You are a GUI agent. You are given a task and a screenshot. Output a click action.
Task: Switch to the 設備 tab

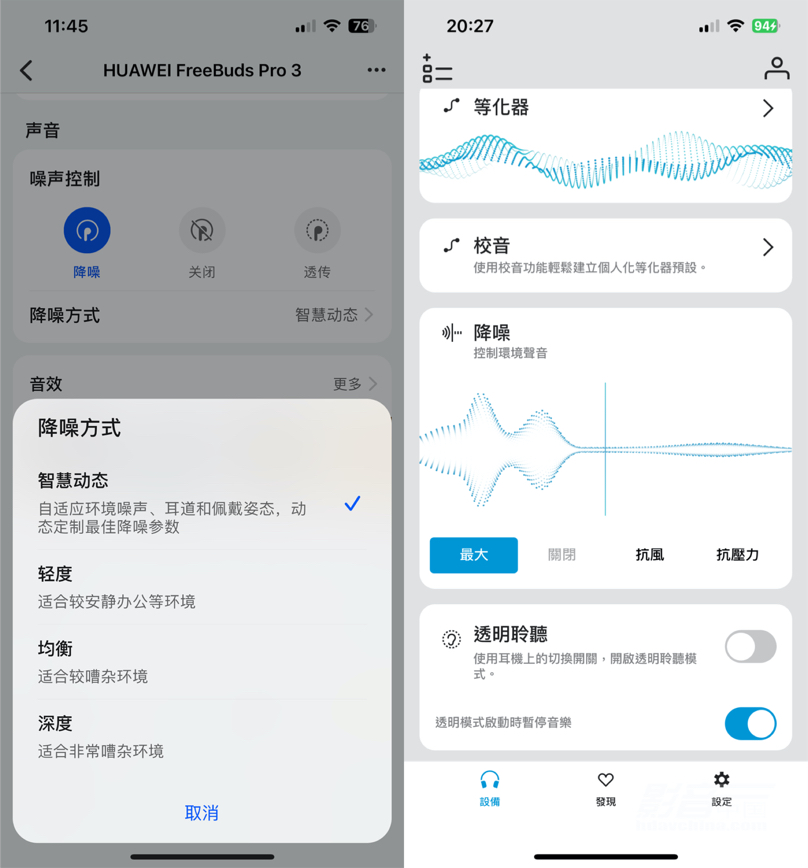click(489, 788)
